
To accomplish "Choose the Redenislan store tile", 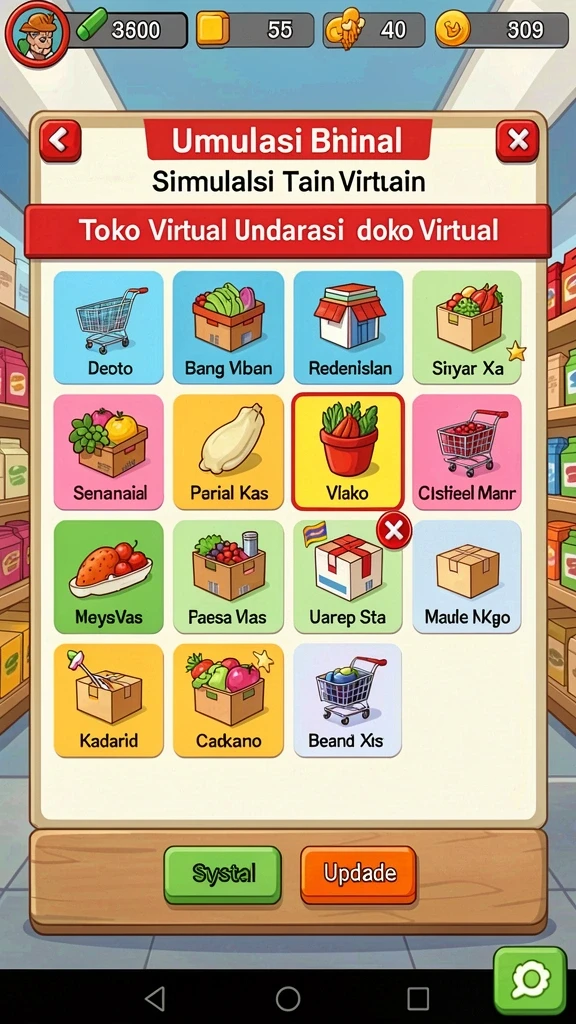I will [x=348, y=327].
